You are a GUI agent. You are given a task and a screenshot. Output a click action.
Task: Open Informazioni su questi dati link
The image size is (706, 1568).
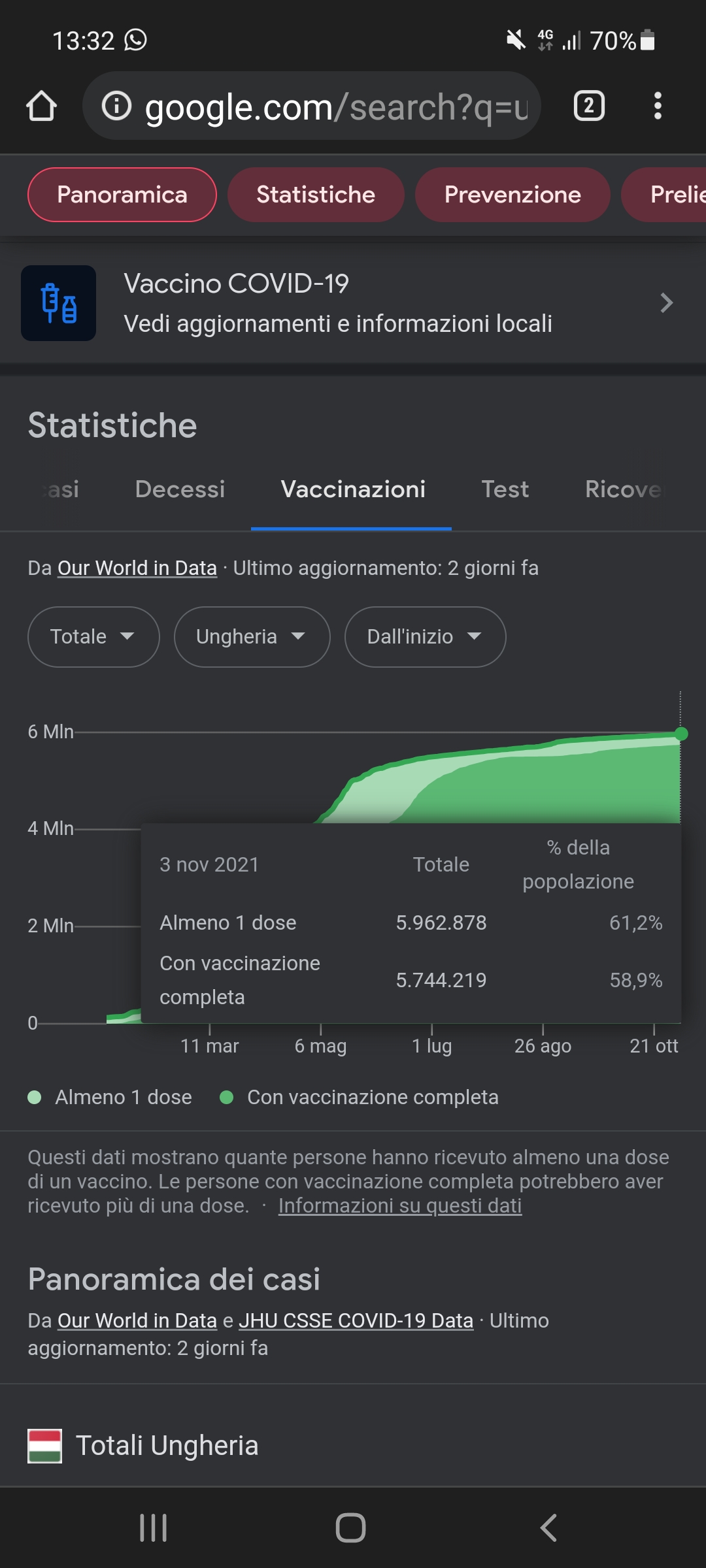400,1206
